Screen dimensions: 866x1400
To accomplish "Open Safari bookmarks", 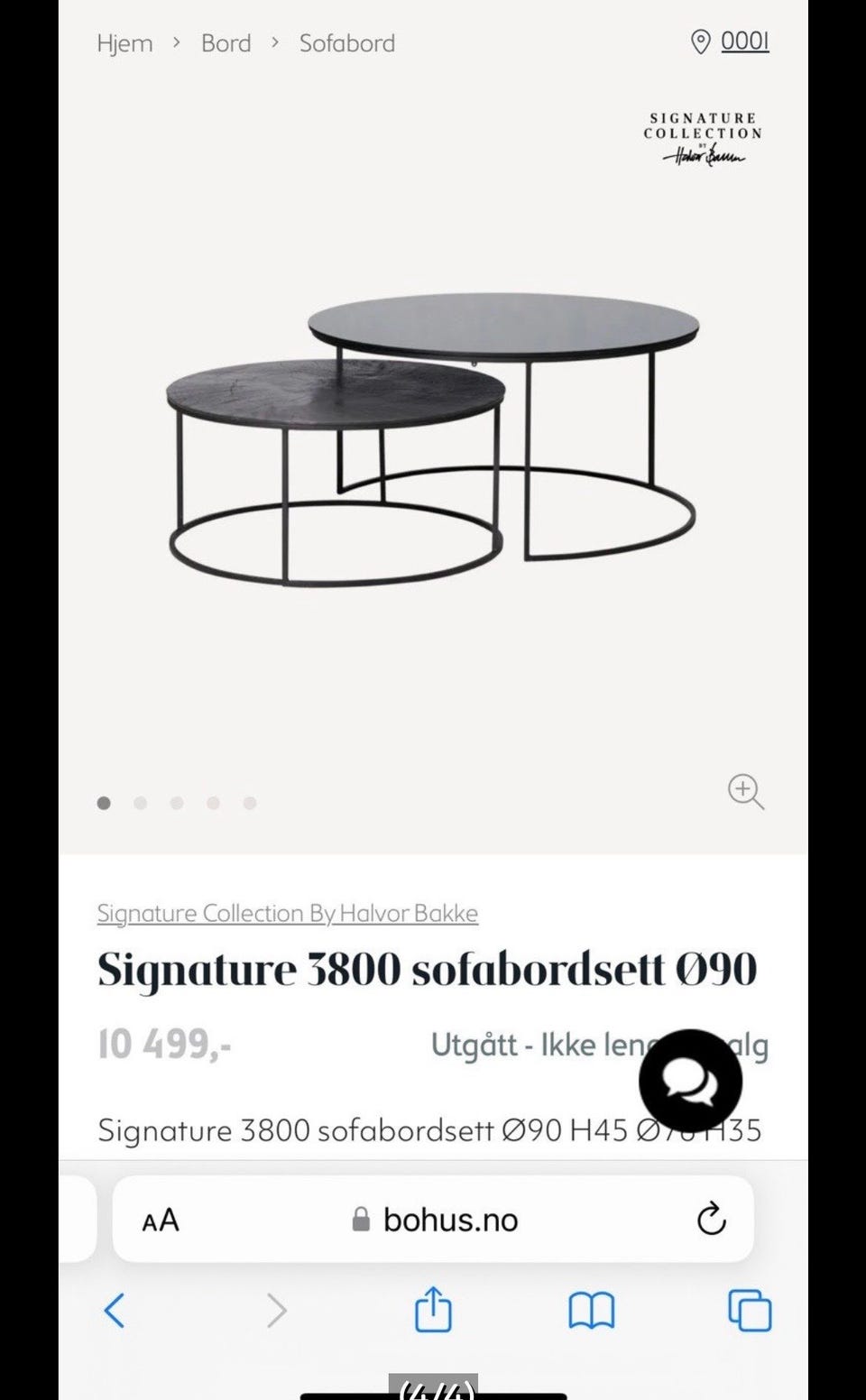I will (591, 1310).
